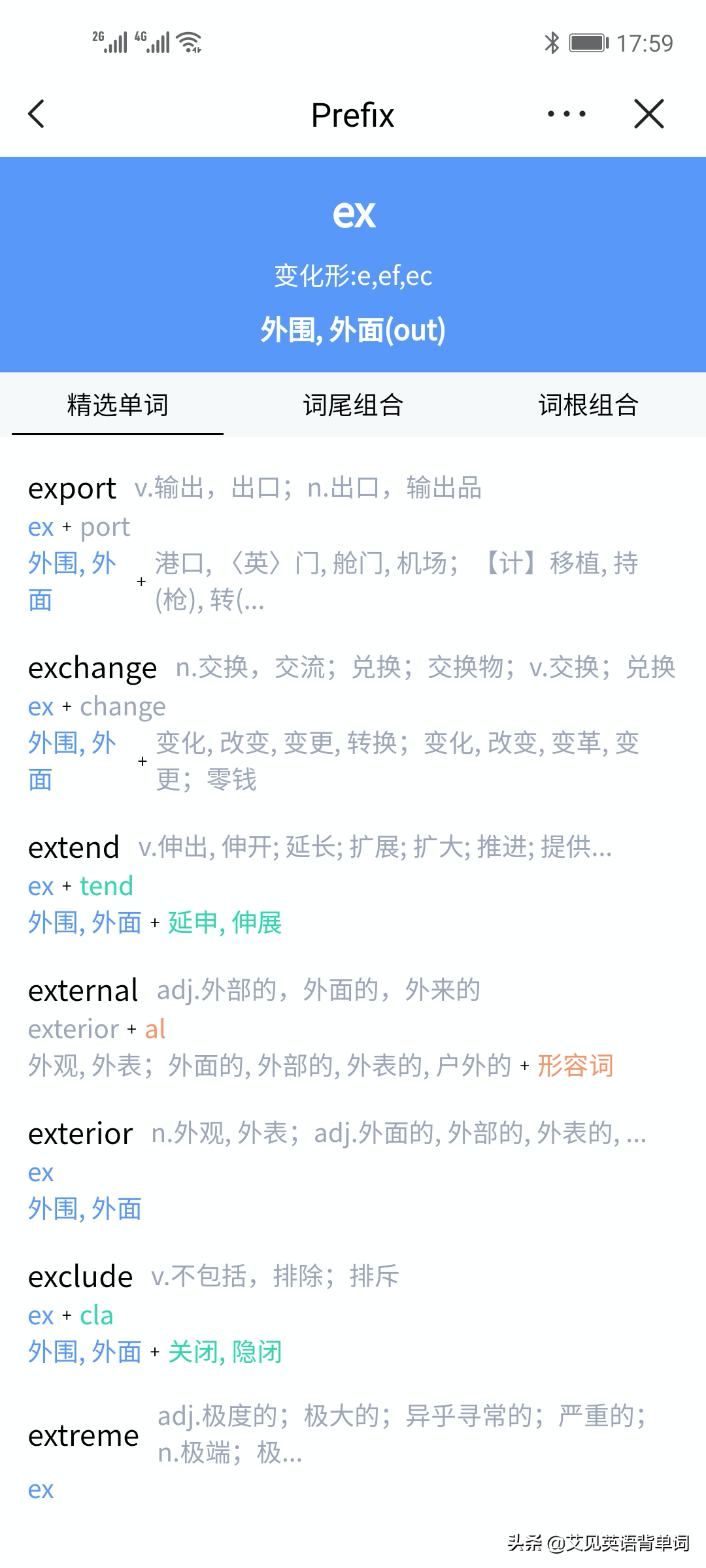View details of the word exterior
Viewport: 706px width, 1568px height.
point(80,1134)
